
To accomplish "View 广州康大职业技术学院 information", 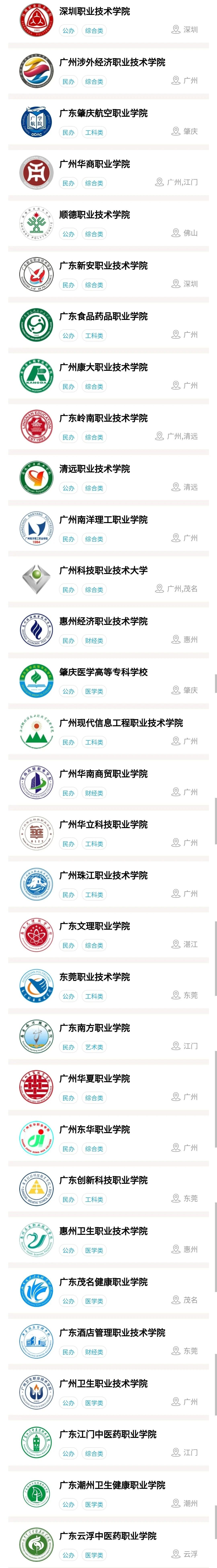I will tap(103, 367).
